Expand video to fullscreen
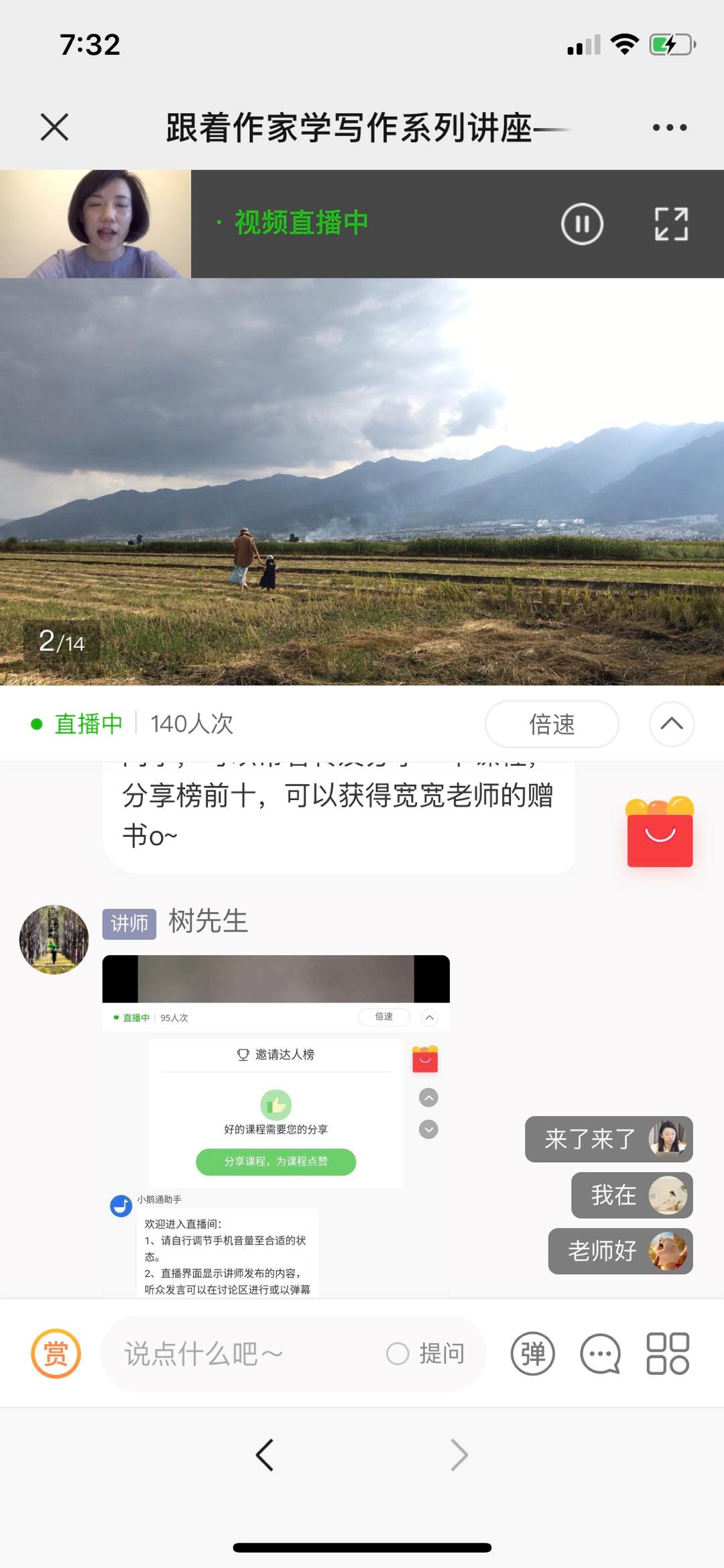The image size is (724, 1568). 671,224
